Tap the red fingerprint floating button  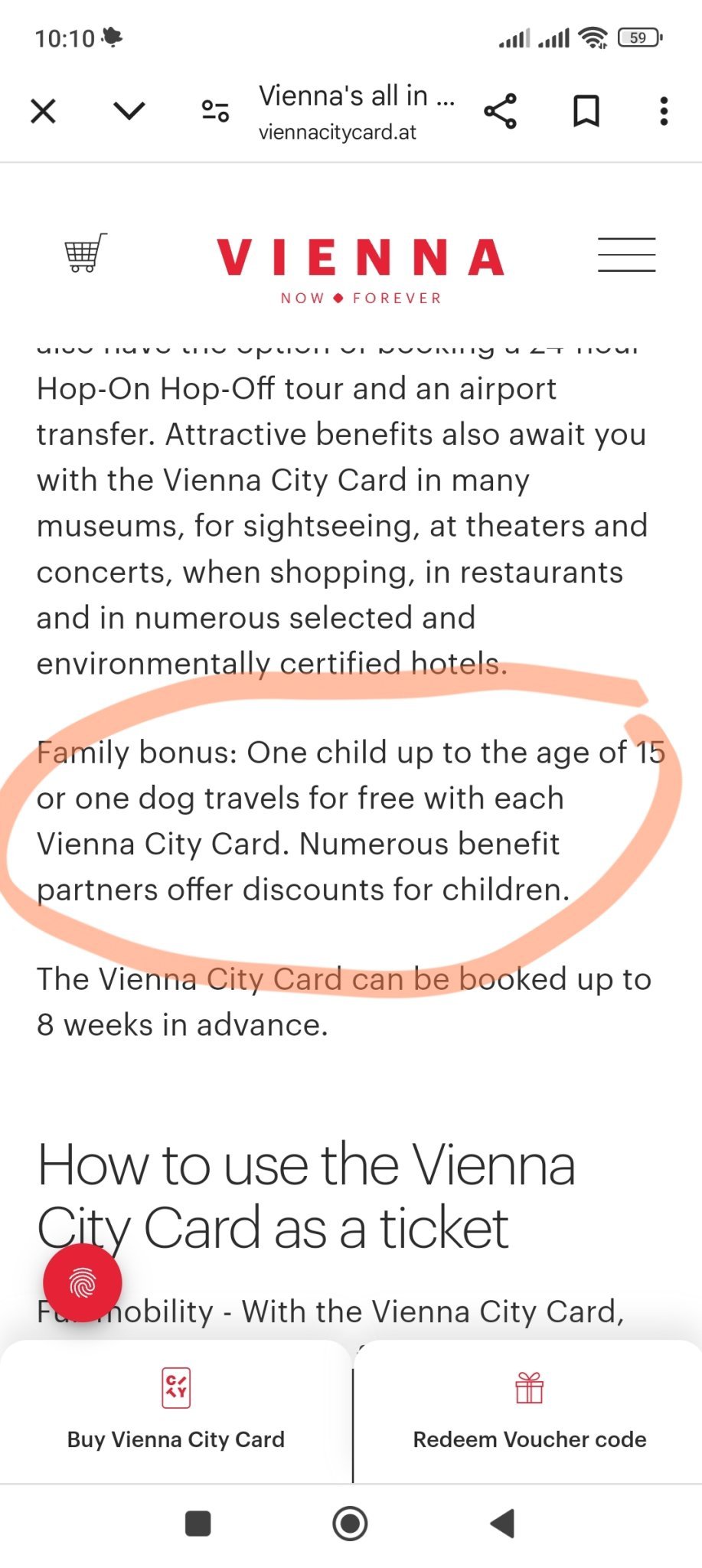[83, 1282]
